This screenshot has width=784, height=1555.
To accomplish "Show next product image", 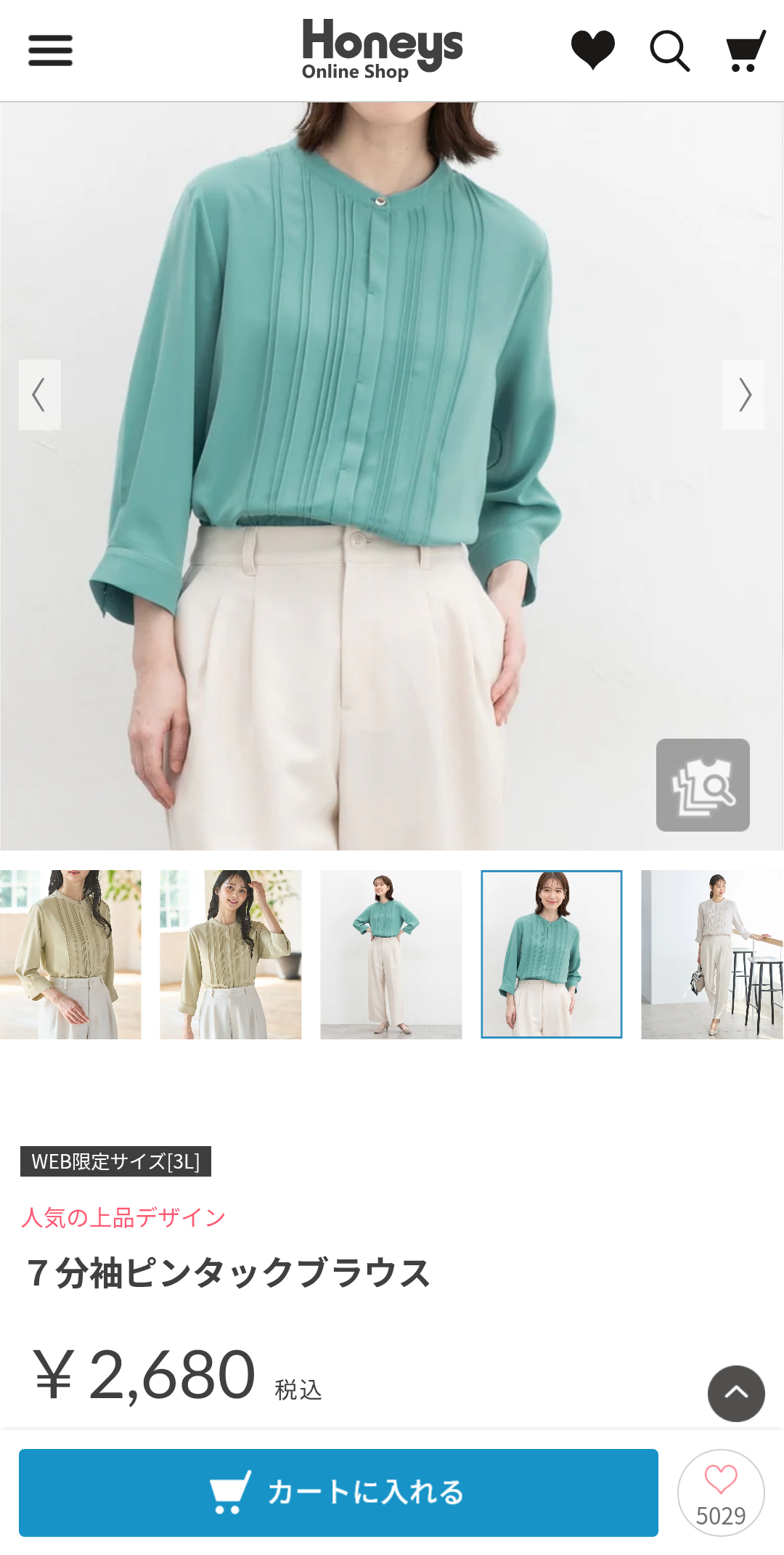I will [x=743, y=394].
